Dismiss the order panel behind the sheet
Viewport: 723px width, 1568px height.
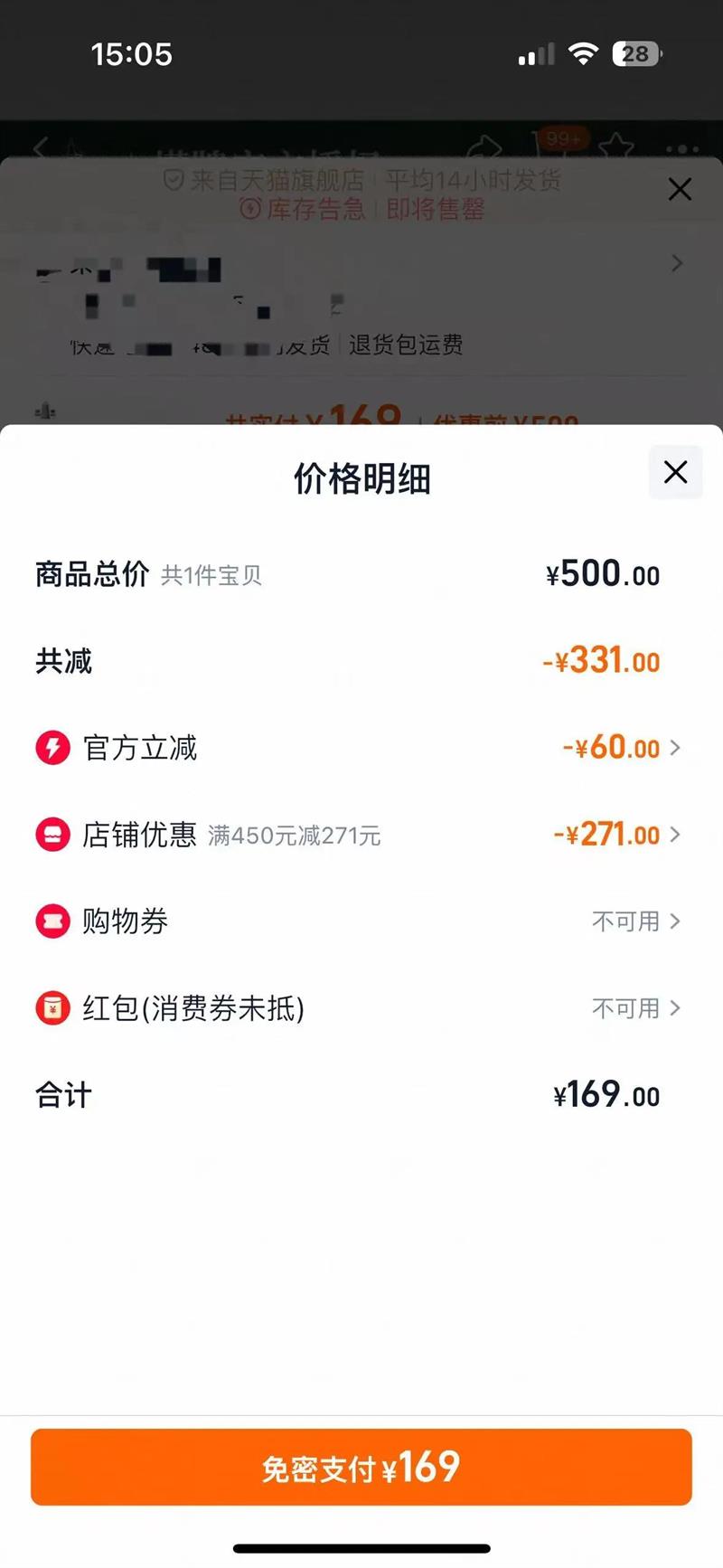[680, 189]
